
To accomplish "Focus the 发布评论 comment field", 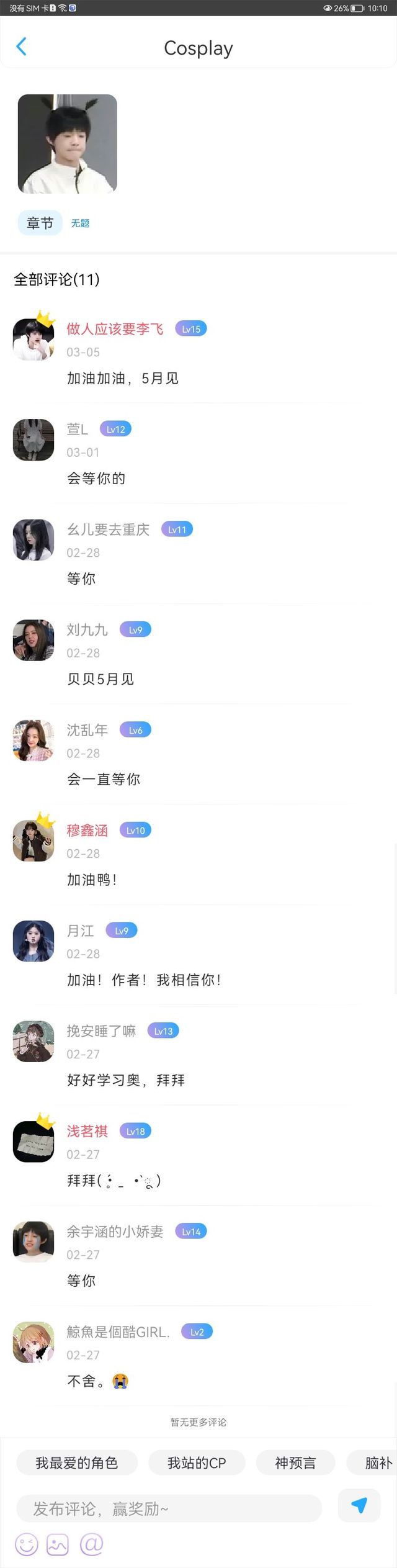I will click(x=169, y=1508).
